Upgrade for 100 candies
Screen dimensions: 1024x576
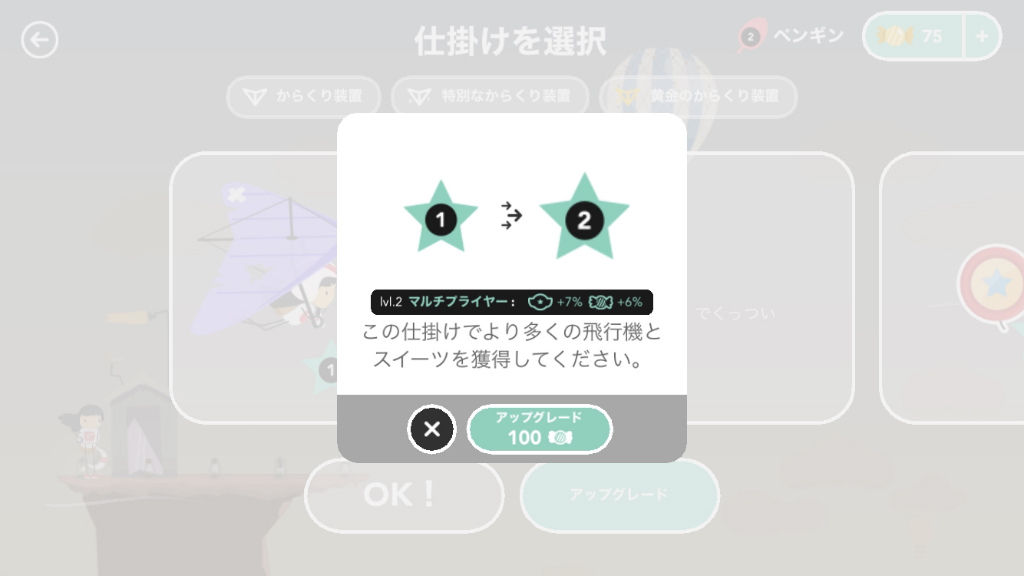click(x=539, y=429)
